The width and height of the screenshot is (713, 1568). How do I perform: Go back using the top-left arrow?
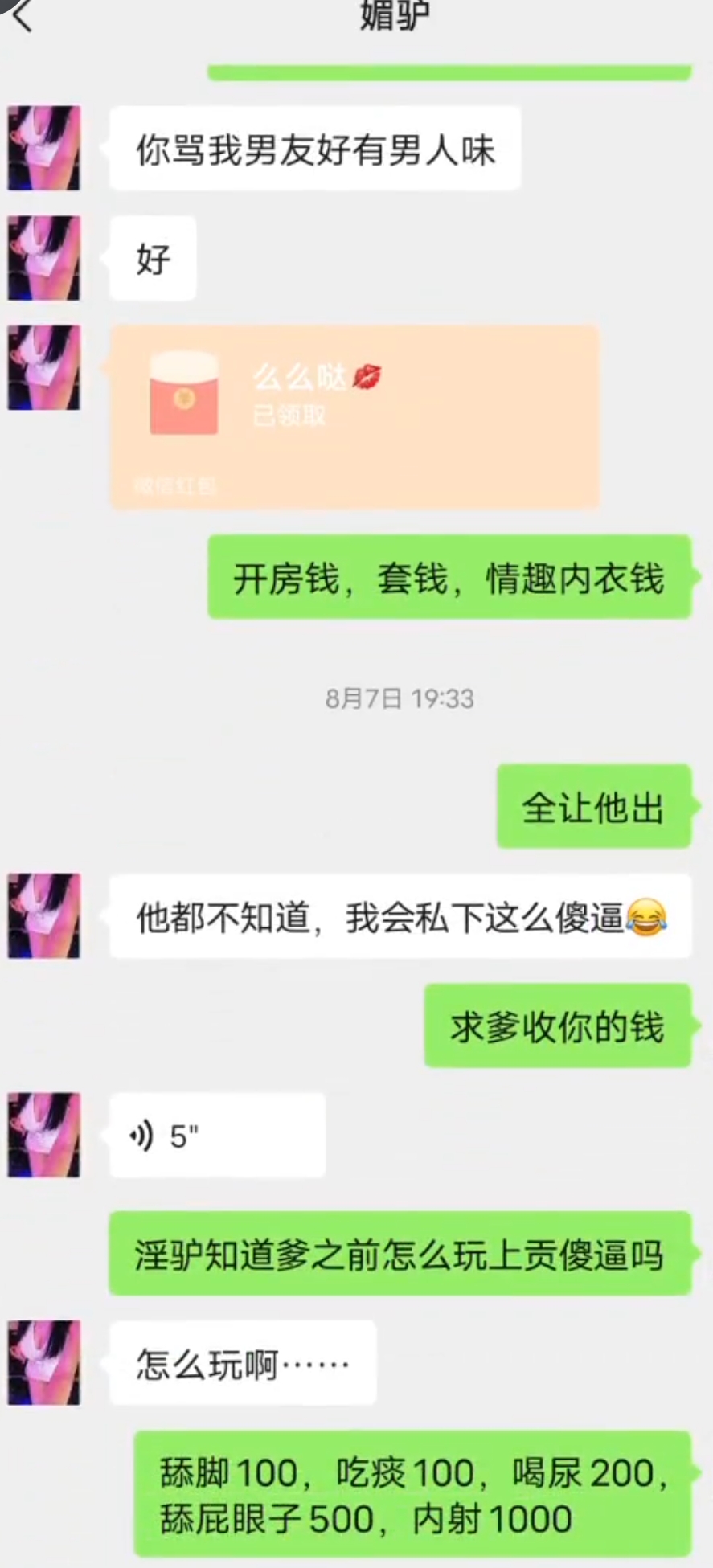point(23,14)
